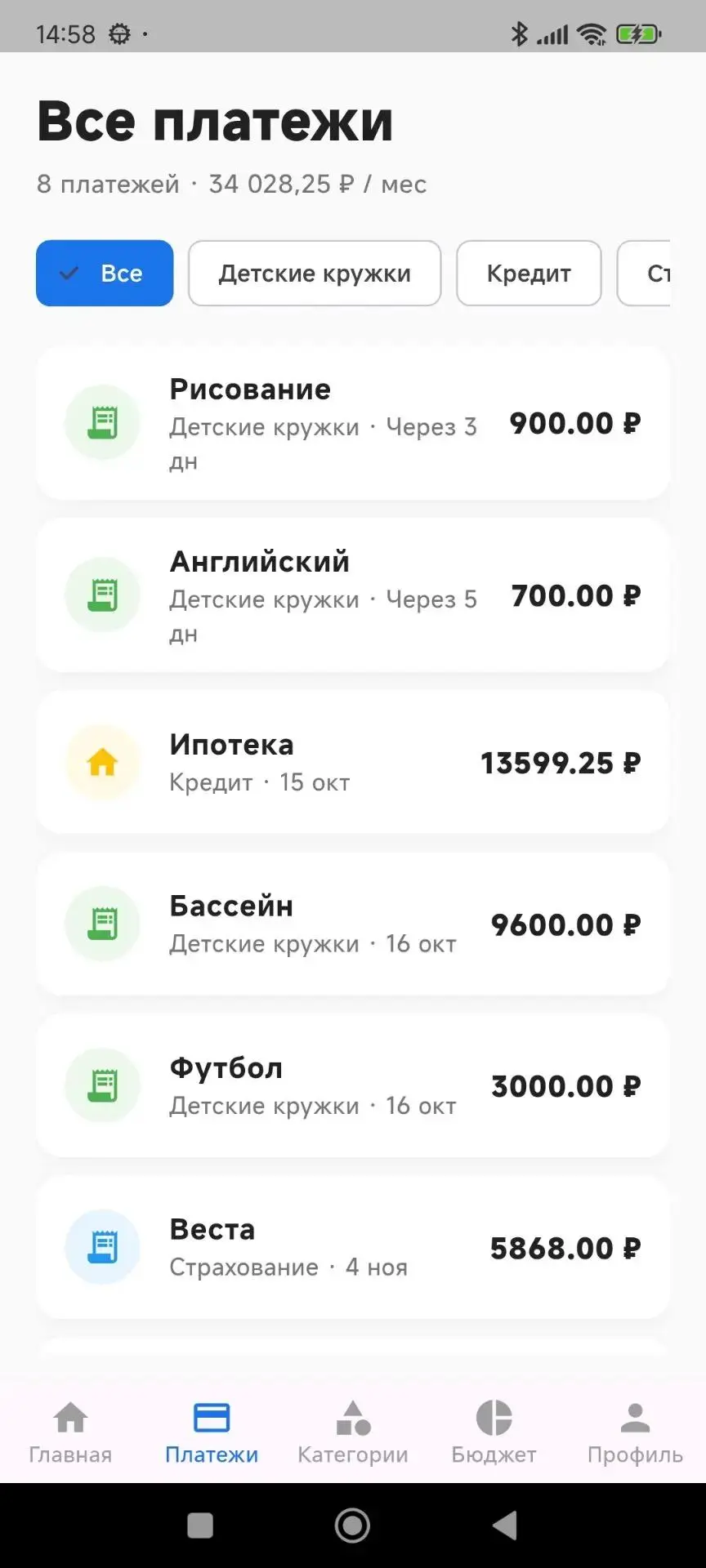Select the Все filter chip

[105, 273]
